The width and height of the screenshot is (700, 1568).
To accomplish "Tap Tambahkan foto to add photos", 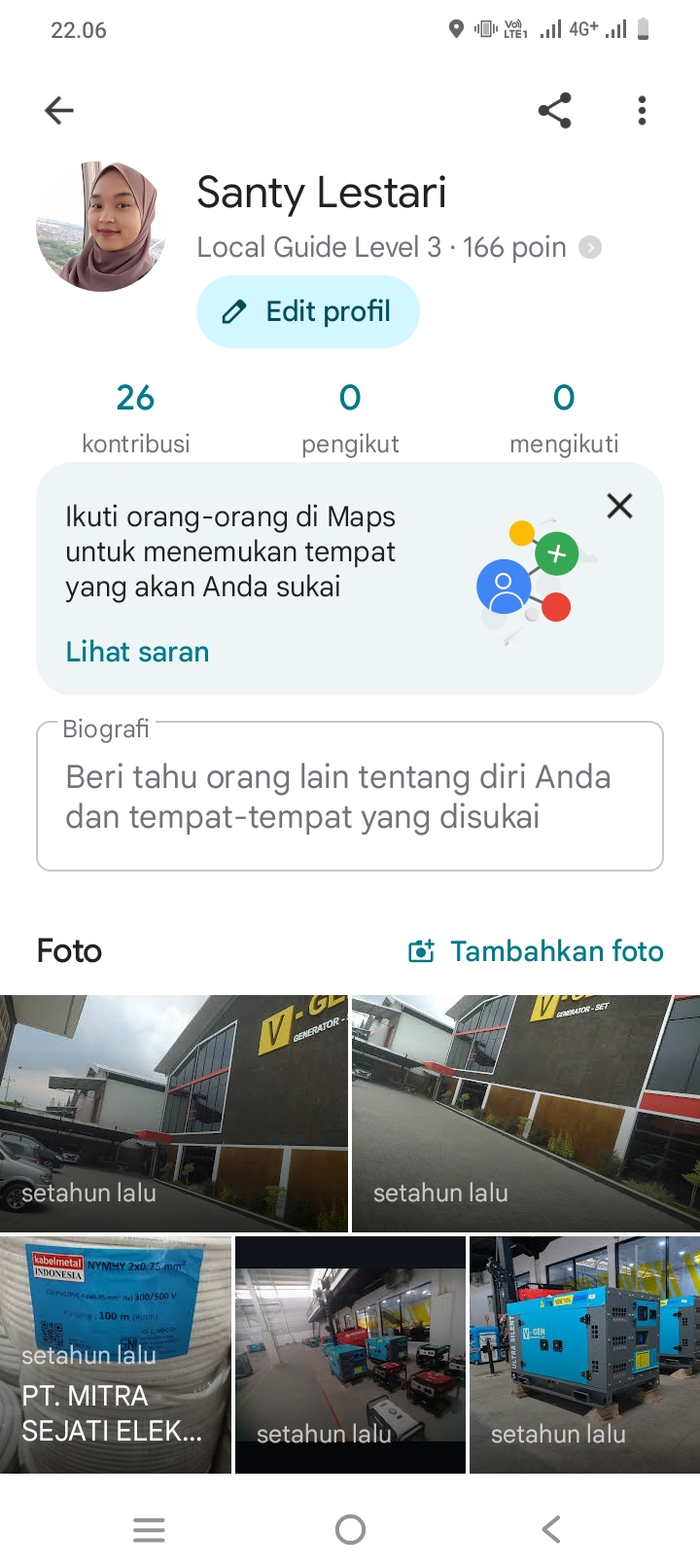I will point(536,951).
